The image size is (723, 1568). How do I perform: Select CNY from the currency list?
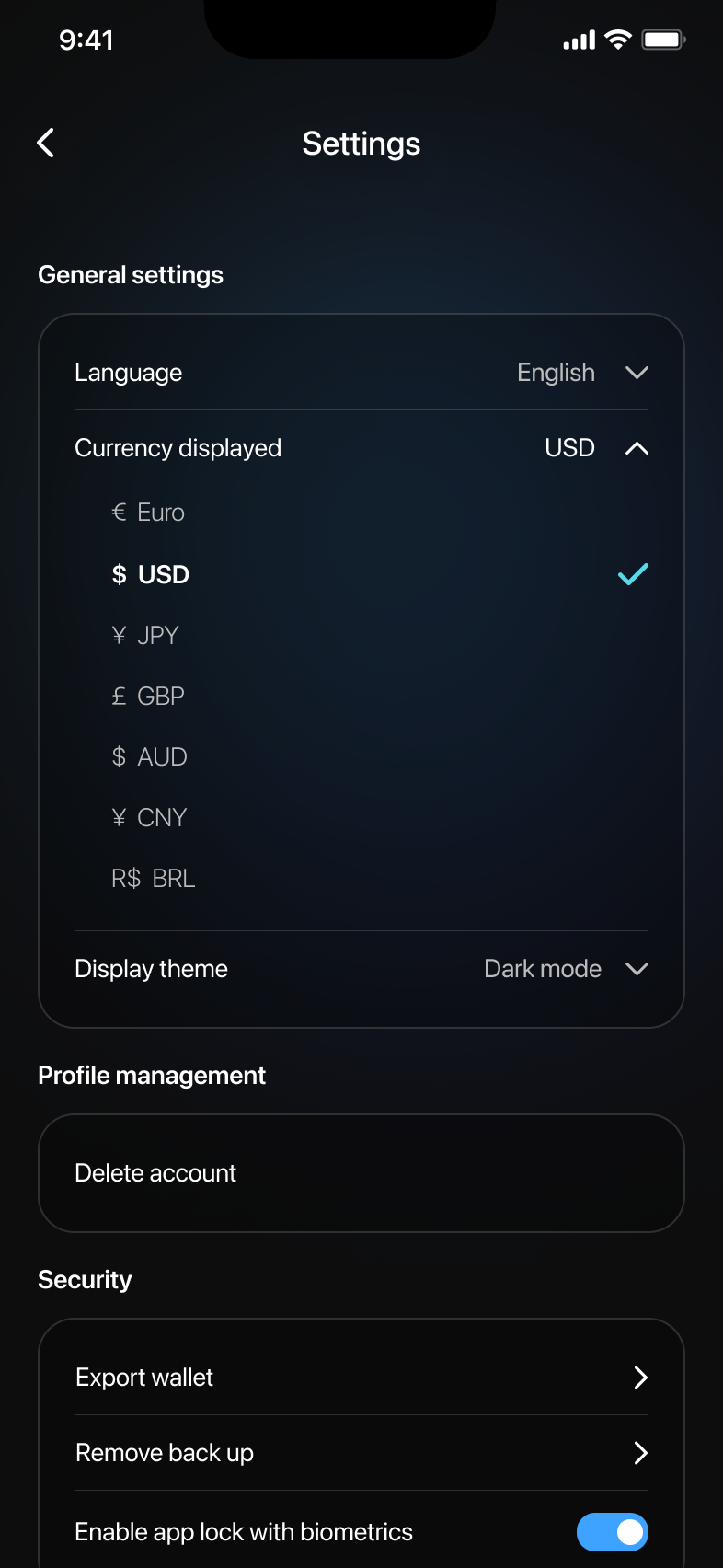[162, 817]
